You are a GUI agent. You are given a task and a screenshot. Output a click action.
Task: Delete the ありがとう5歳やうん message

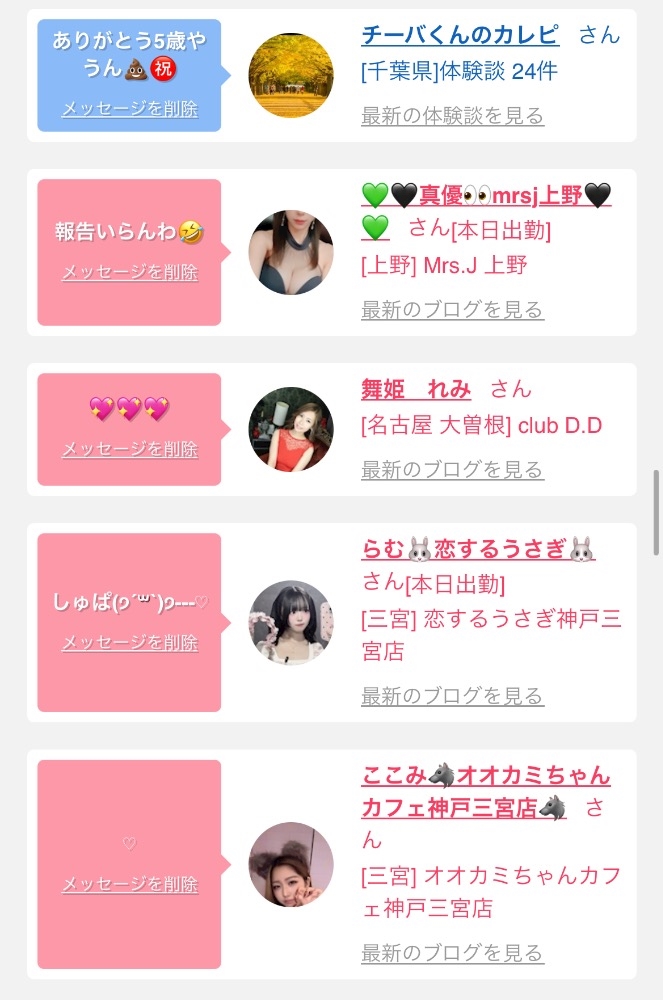(130, 109)
